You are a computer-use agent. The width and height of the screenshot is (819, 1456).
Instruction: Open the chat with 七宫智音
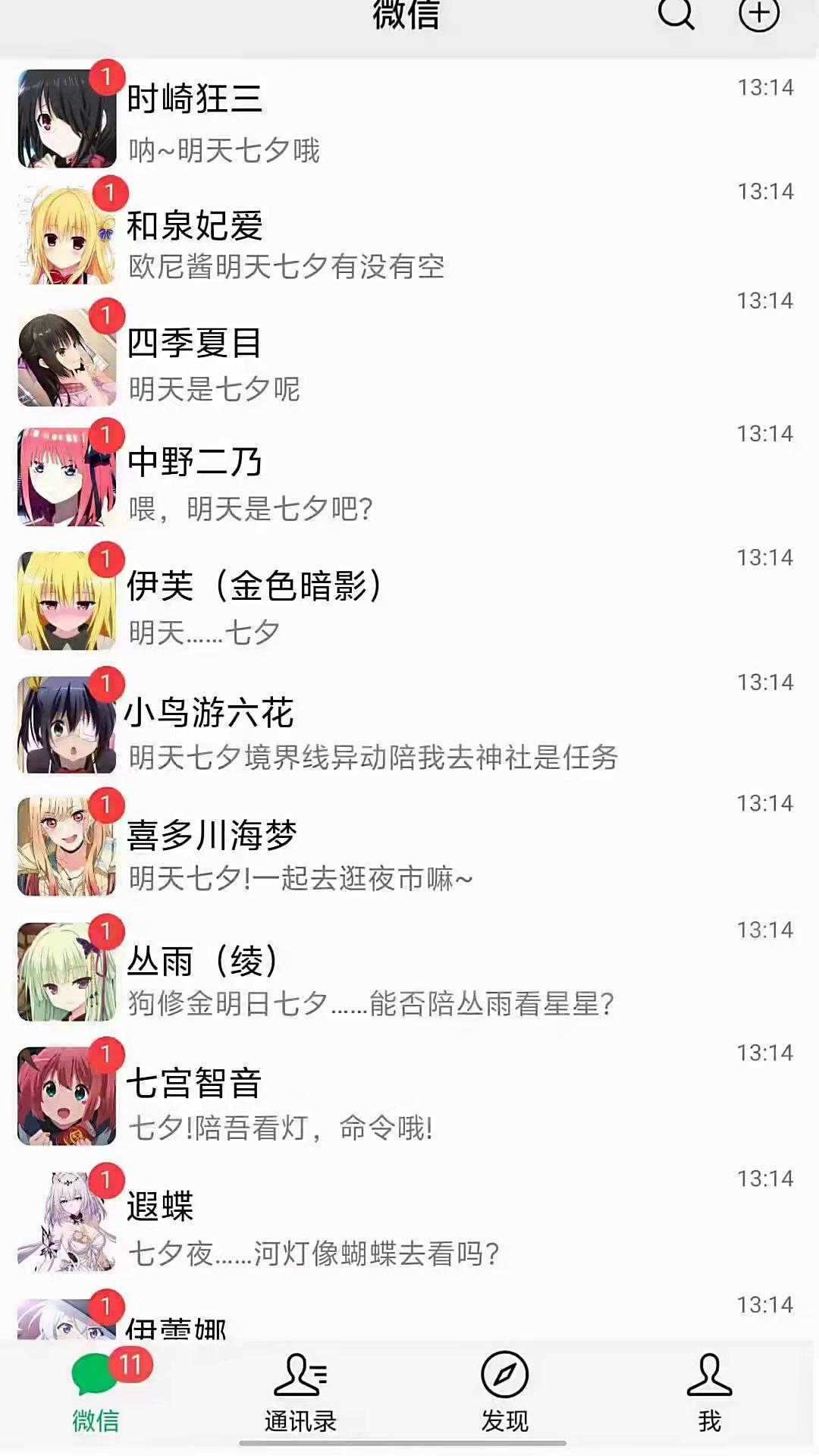(409, 1097)
